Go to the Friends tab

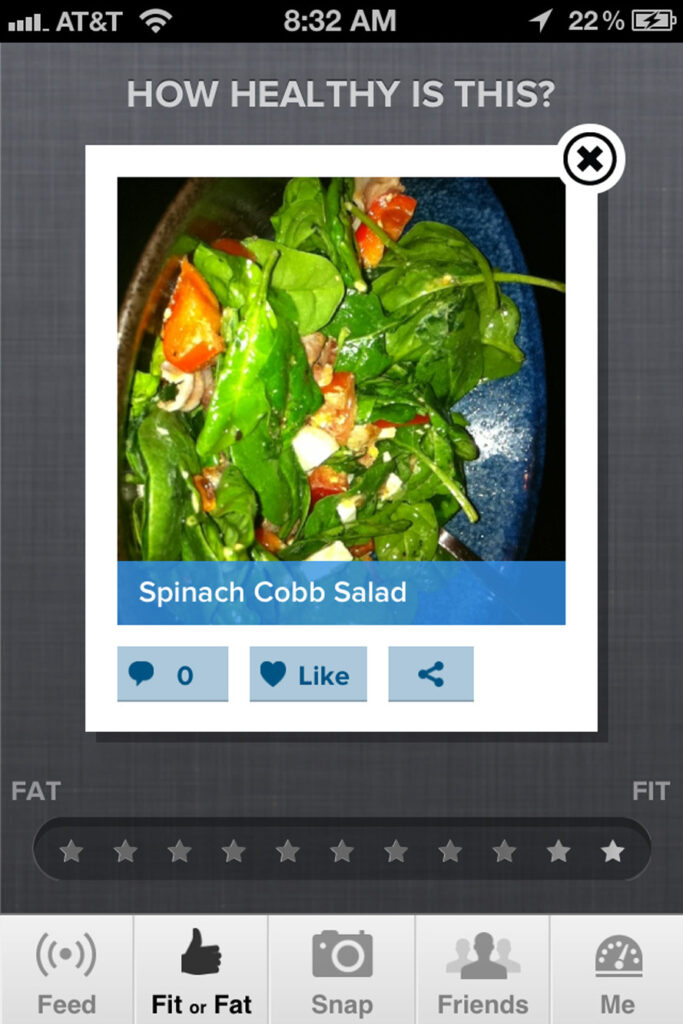[483, 972]
